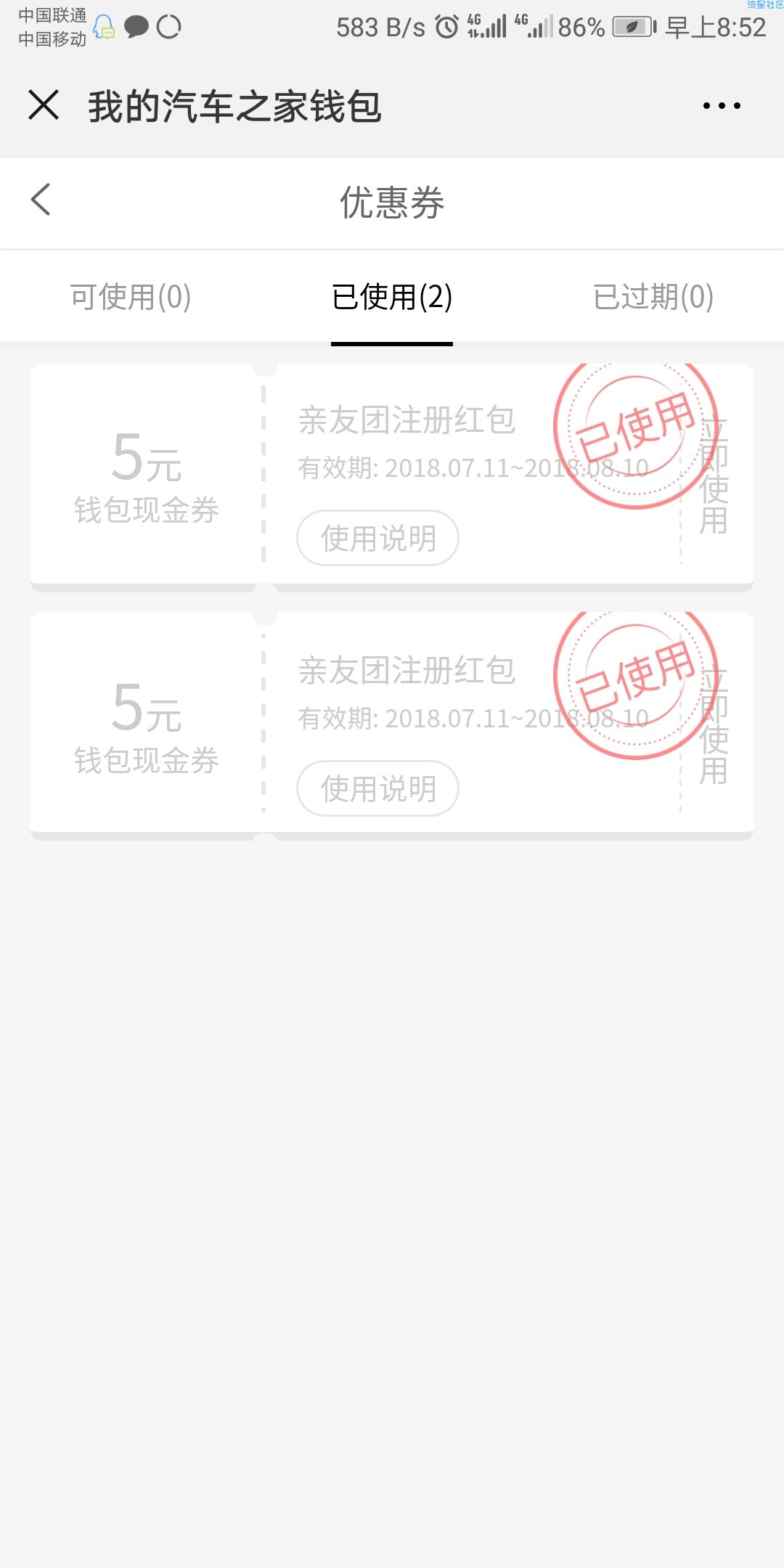Open 使用说明 on the first coupon

[x=377, y=538]
